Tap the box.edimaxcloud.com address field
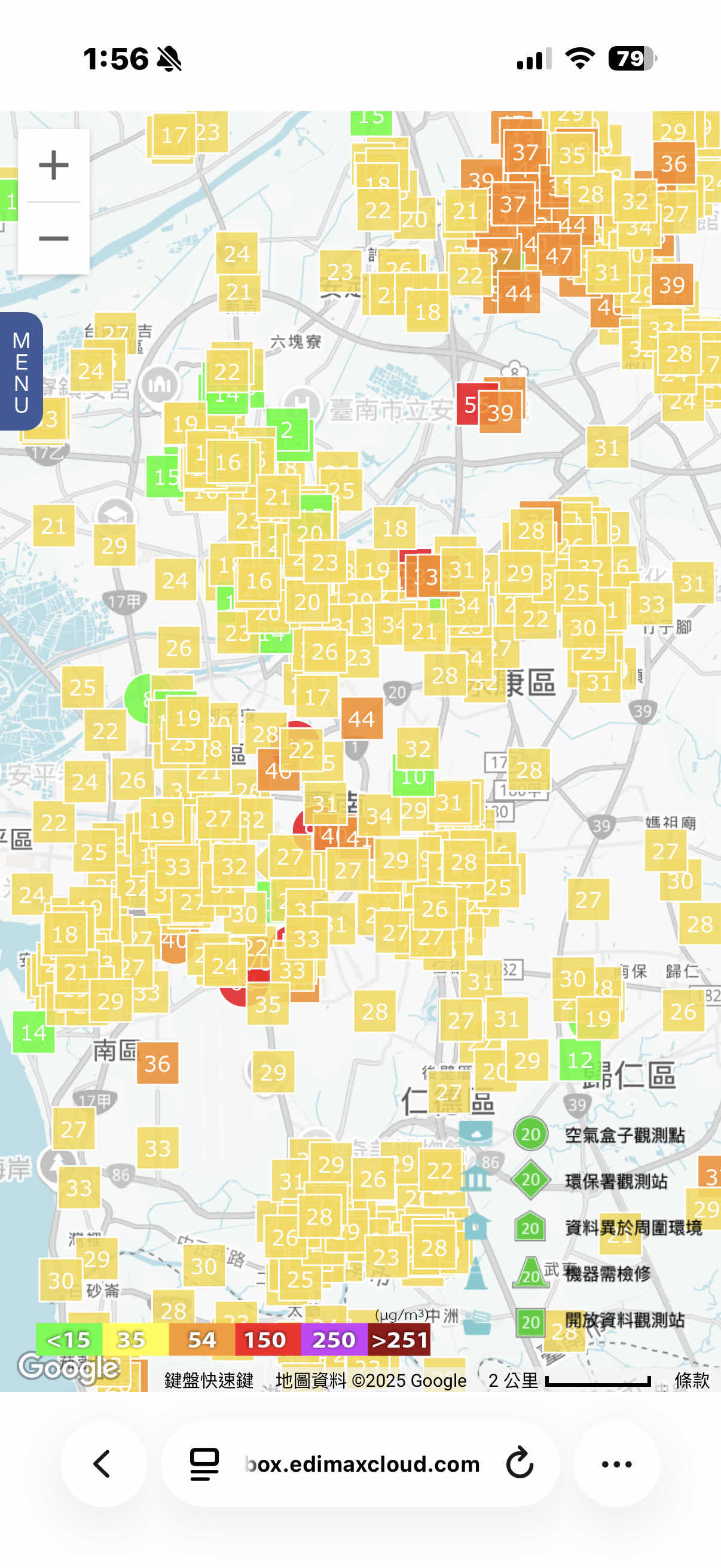 coord(362,1463)
